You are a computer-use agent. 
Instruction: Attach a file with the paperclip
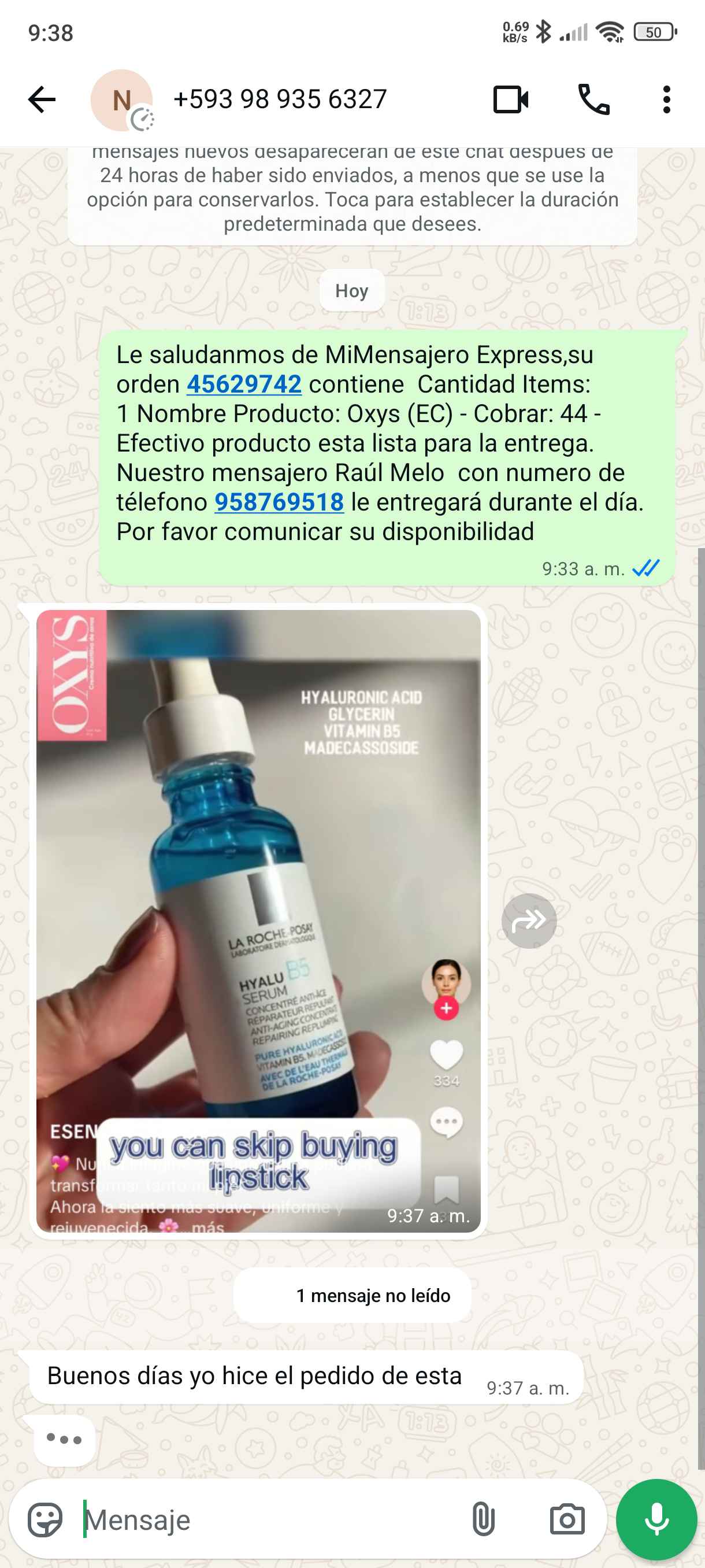click(x=483, y=1520)
